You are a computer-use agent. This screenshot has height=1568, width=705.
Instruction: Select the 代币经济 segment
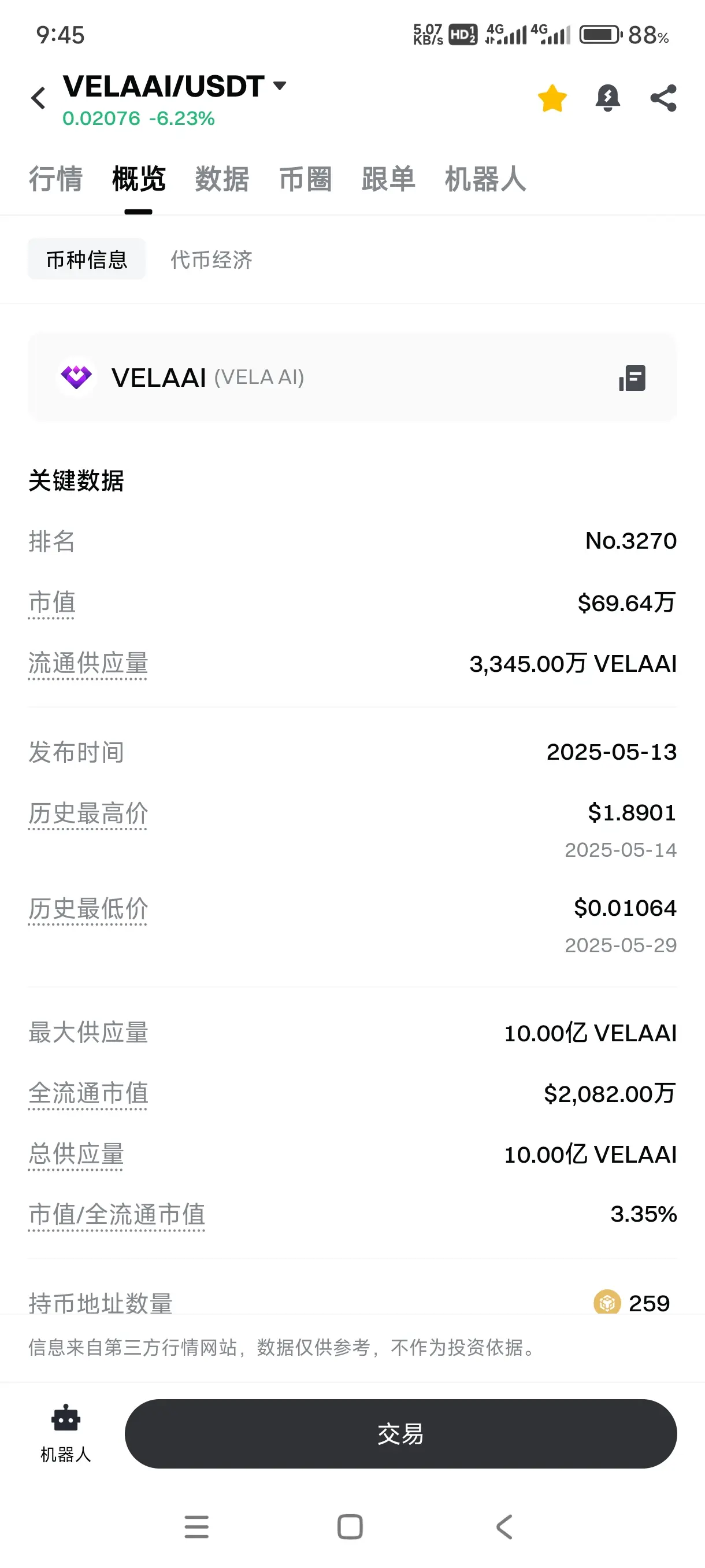pyautogui.click(x=211, y=260)
